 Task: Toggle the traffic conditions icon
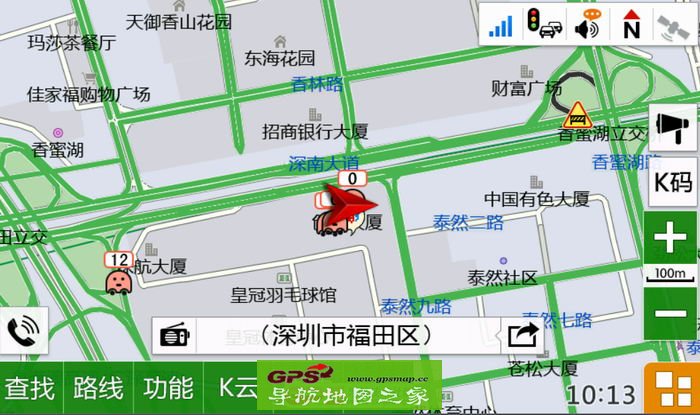pos(545,24)
